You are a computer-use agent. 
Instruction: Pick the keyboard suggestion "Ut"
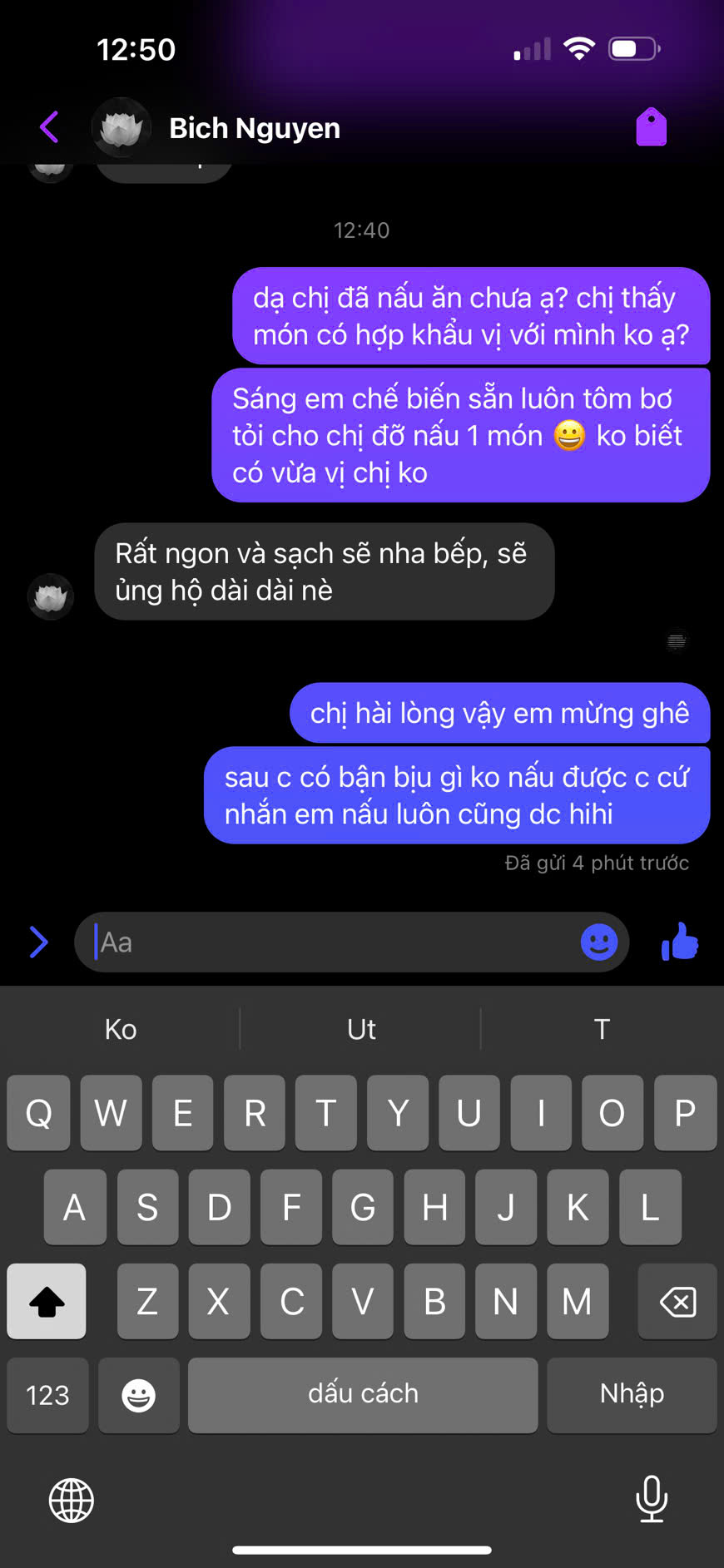[361, 1029]
